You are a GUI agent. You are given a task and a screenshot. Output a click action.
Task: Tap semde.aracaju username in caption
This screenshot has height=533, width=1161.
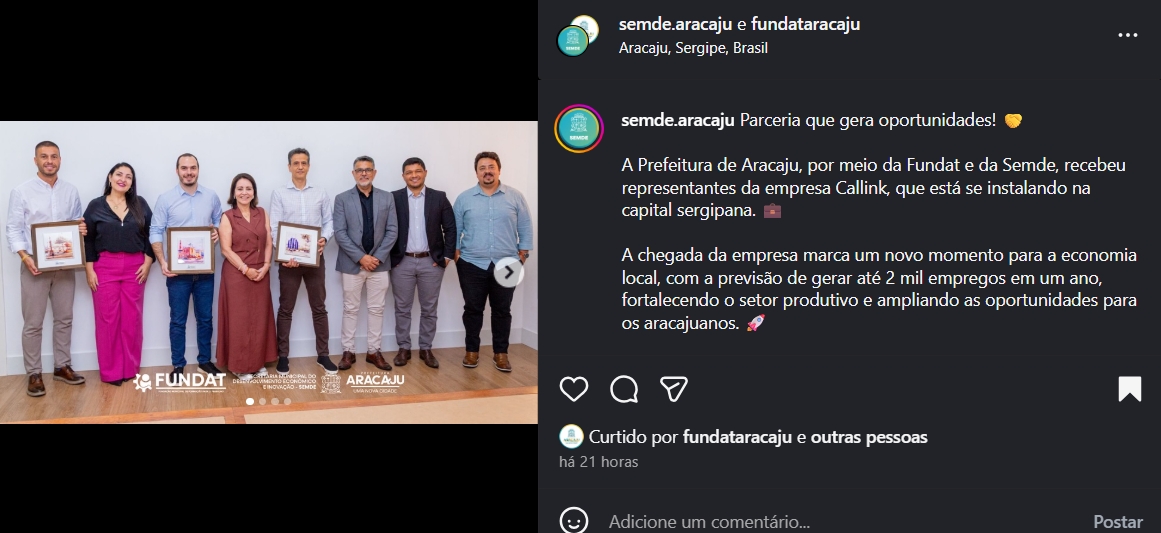(678, 121)
